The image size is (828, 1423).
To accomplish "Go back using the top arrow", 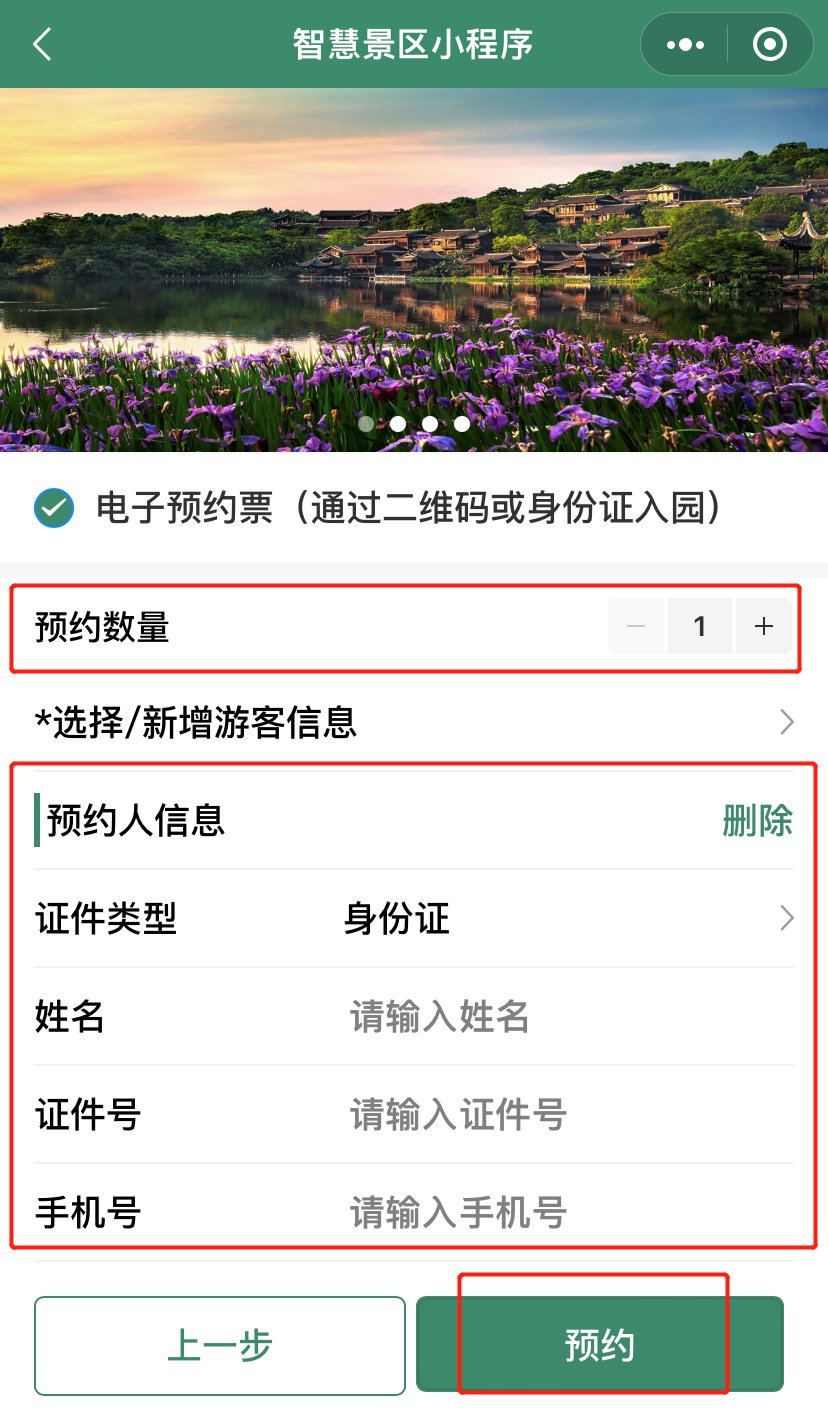I will (42, 45).
